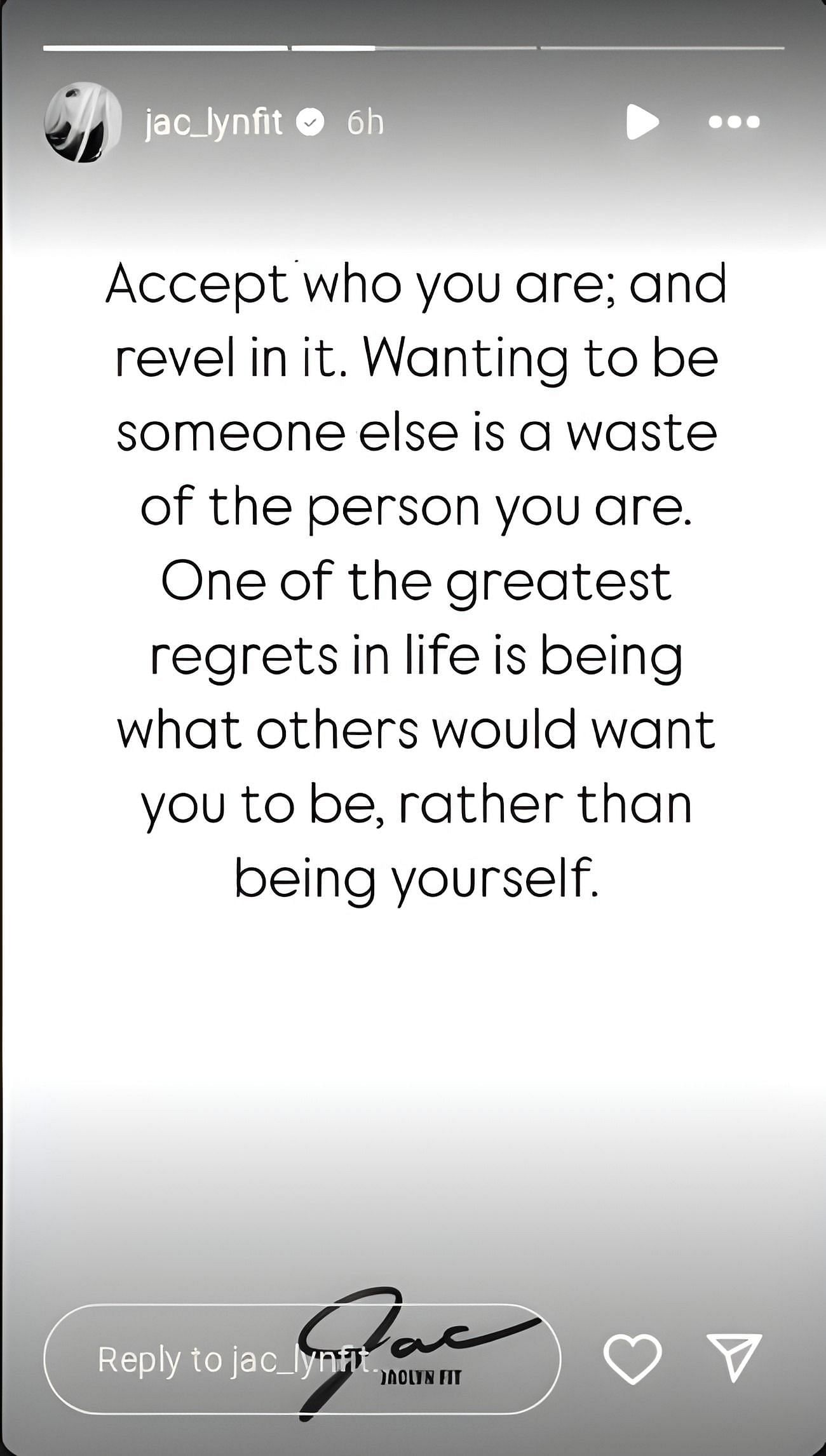The width and height of the screenshot is (826, 1456).
Task: Like this story with heart icon
Action: pyautogui.click(x=632, y=1358)
